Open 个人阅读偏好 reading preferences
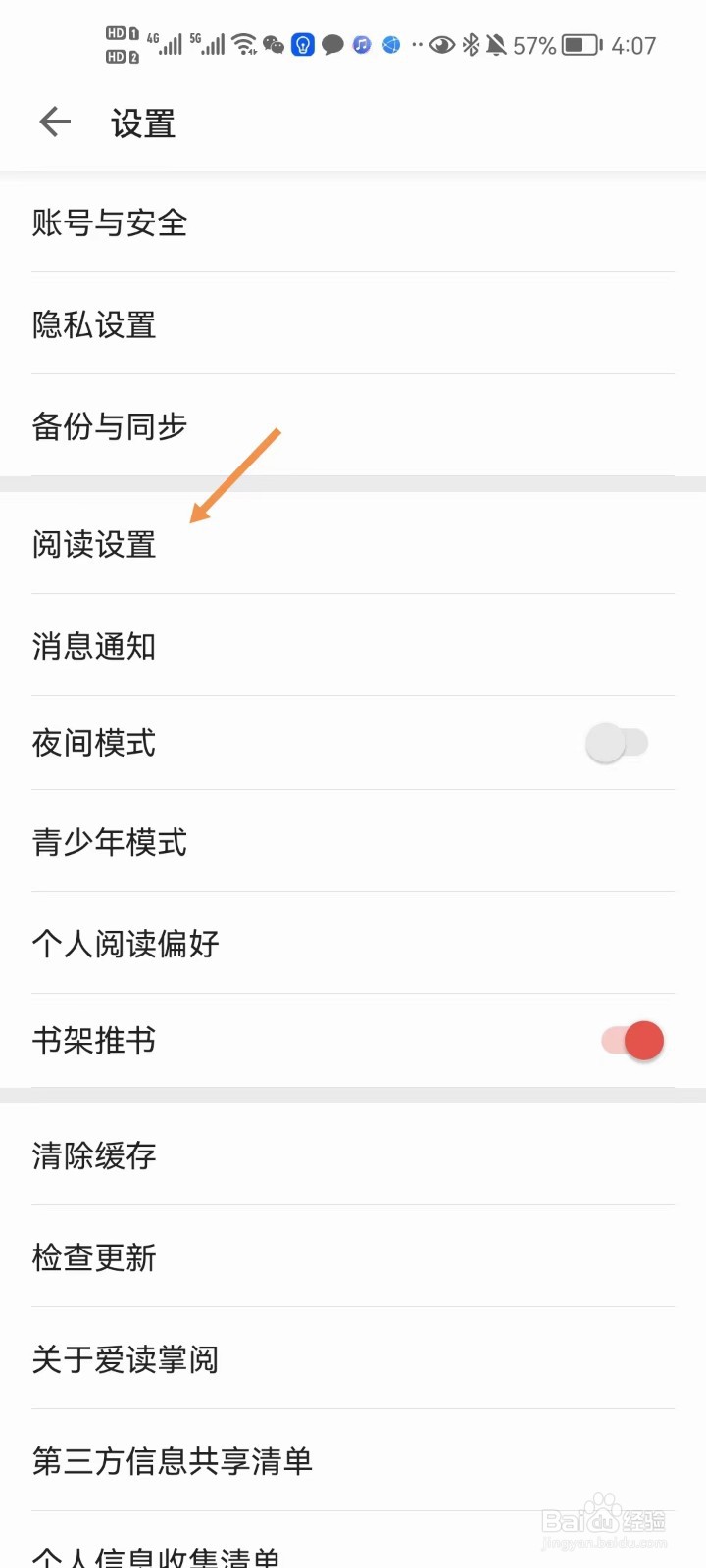 click(126, 944)
